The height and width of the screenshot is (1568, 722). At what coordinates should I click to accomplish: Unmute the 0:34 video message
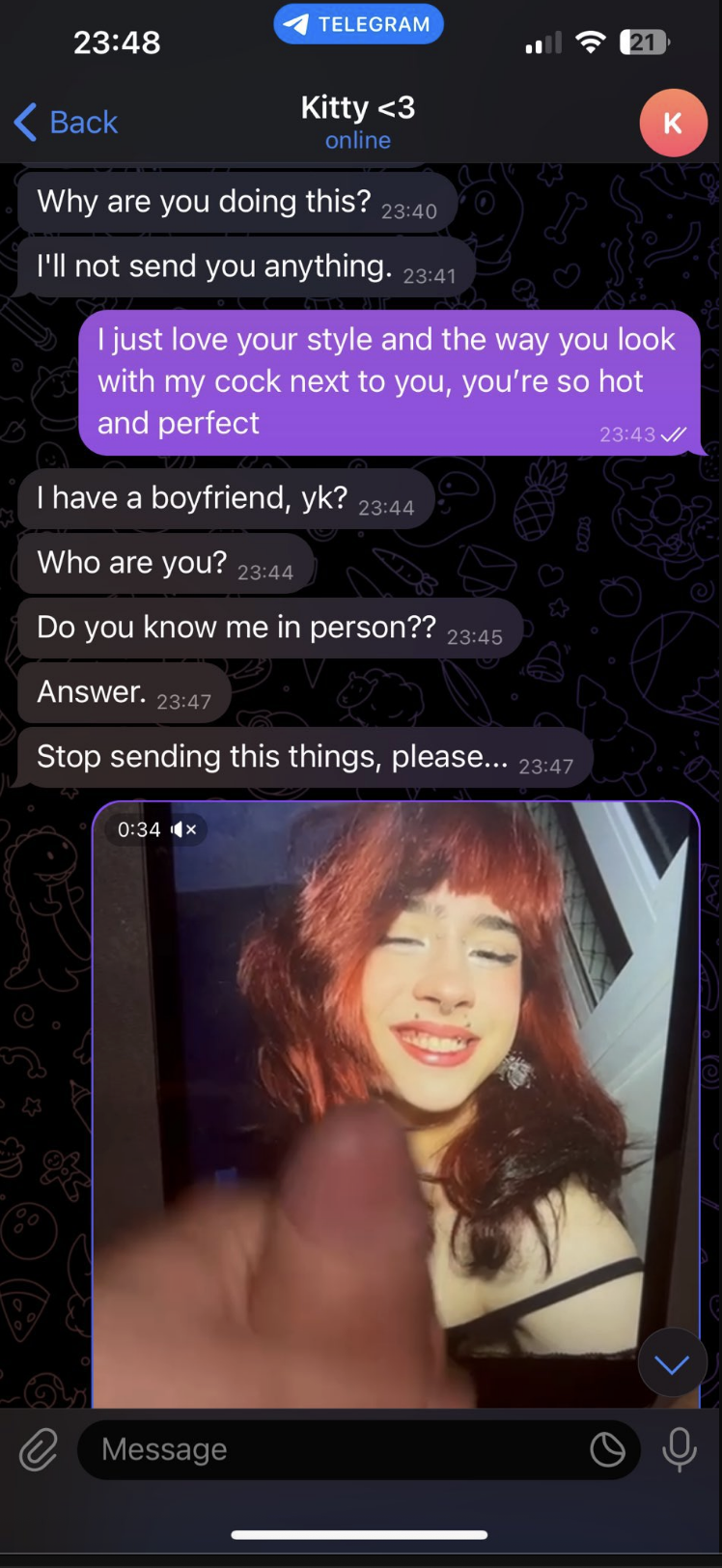(x=184, y=829)
